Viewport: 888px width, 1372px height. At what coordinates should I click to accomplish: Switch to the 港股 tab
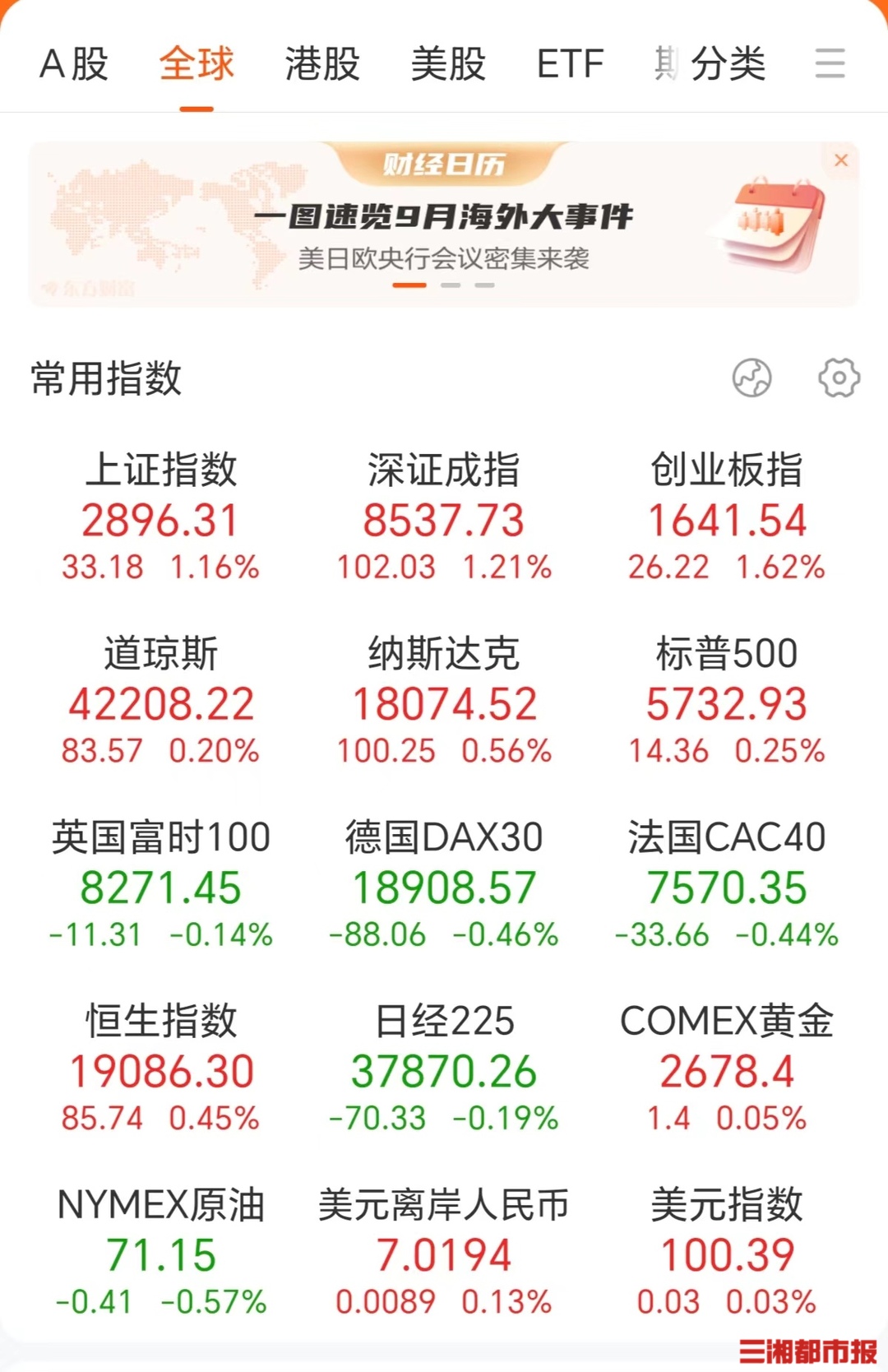[x=322, y=64]
